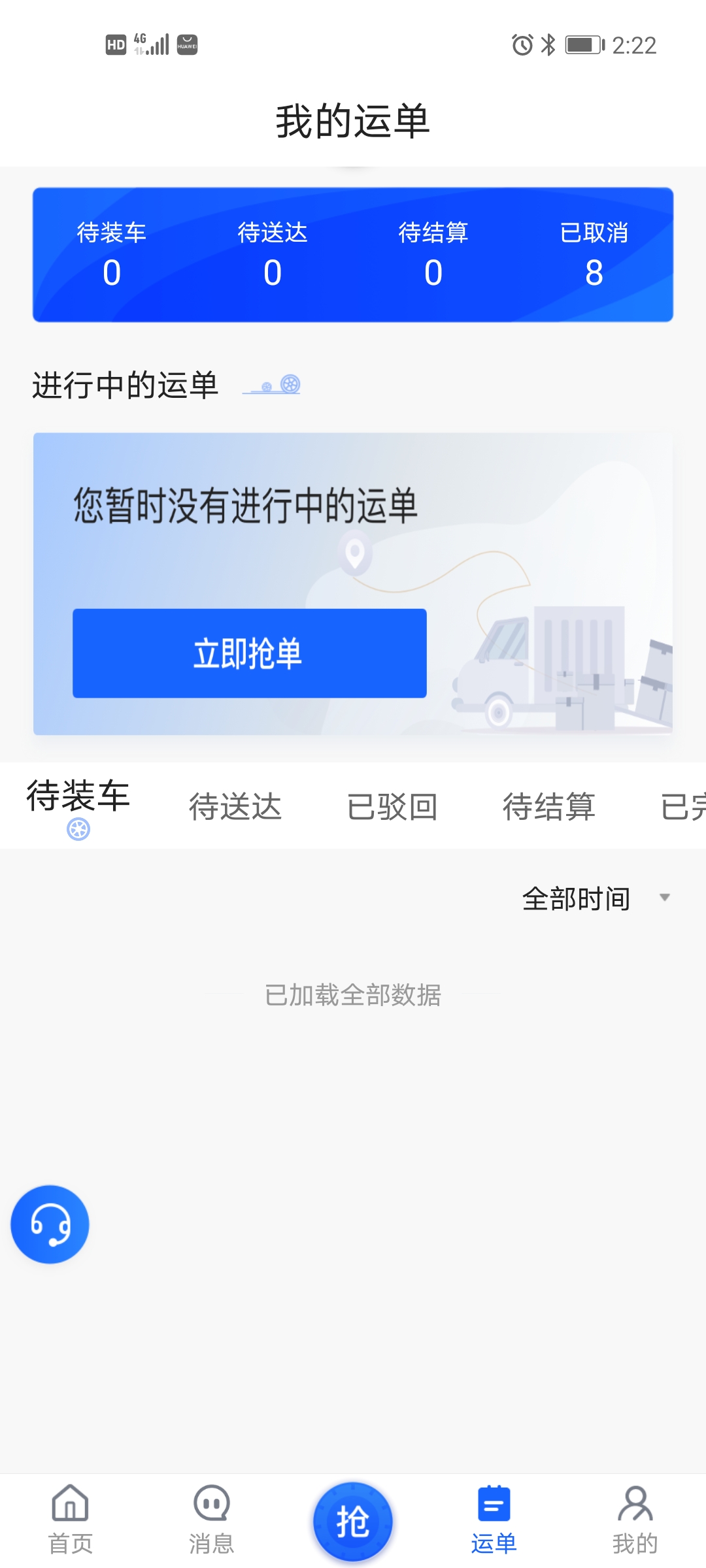This screenshot has width=706, height=1568.
Task: Tap the battery level indicator
Action: [x=581, y=45]
